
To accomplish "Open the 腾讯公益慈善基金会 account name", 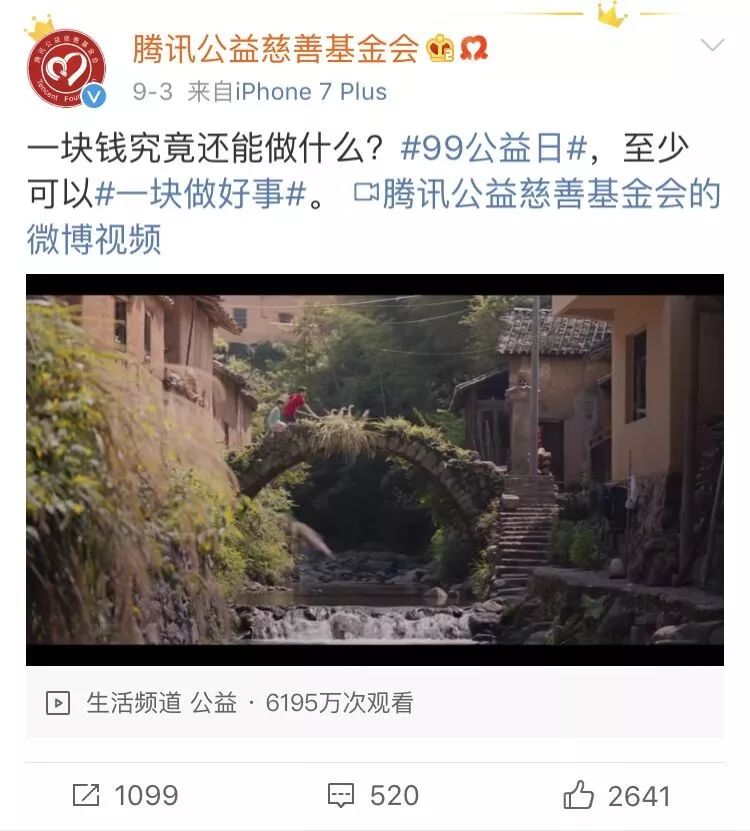I will [275, 47].
